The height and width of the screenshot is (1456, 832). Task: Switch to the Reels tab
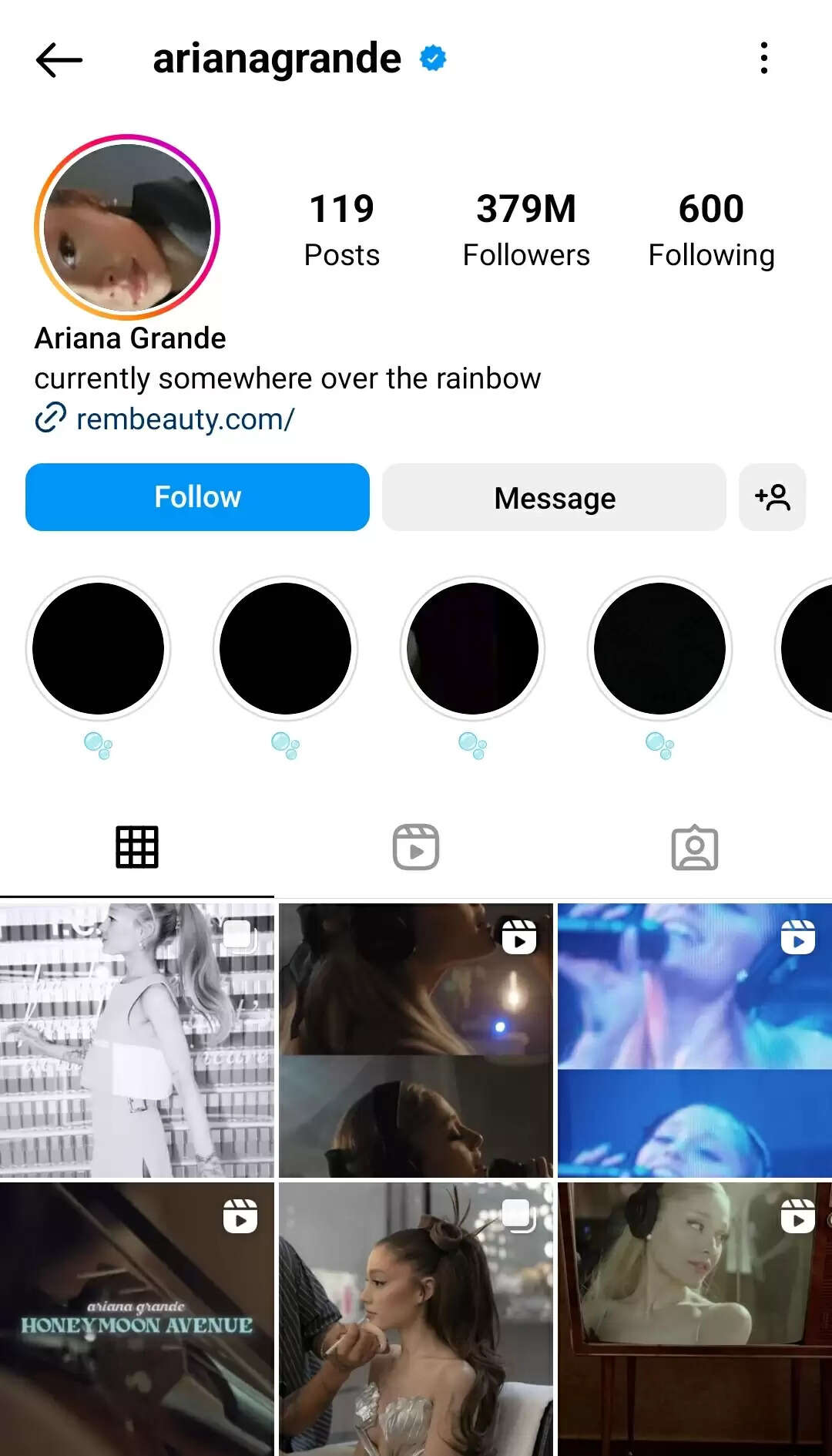(416, 847)
